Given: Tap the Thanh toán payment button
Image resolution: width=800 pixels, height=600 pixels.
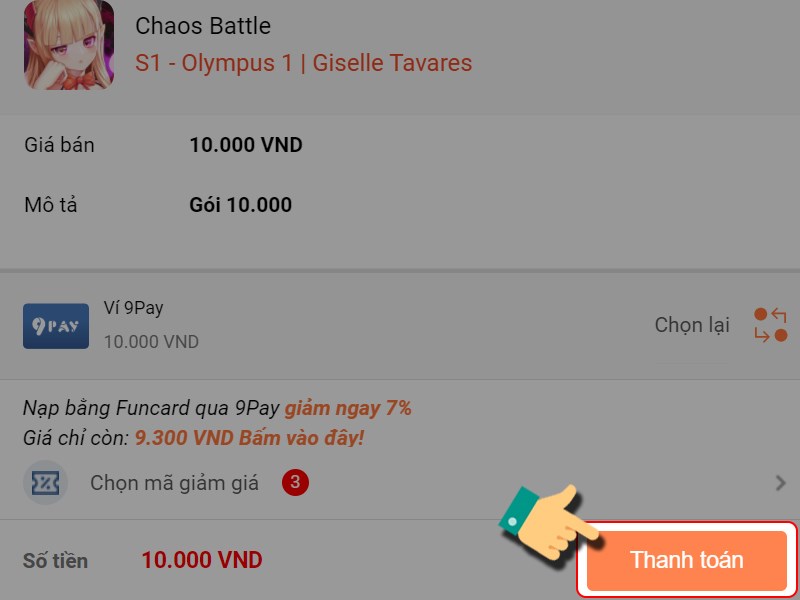Looking at the screenshot, I should click(686, 560).
